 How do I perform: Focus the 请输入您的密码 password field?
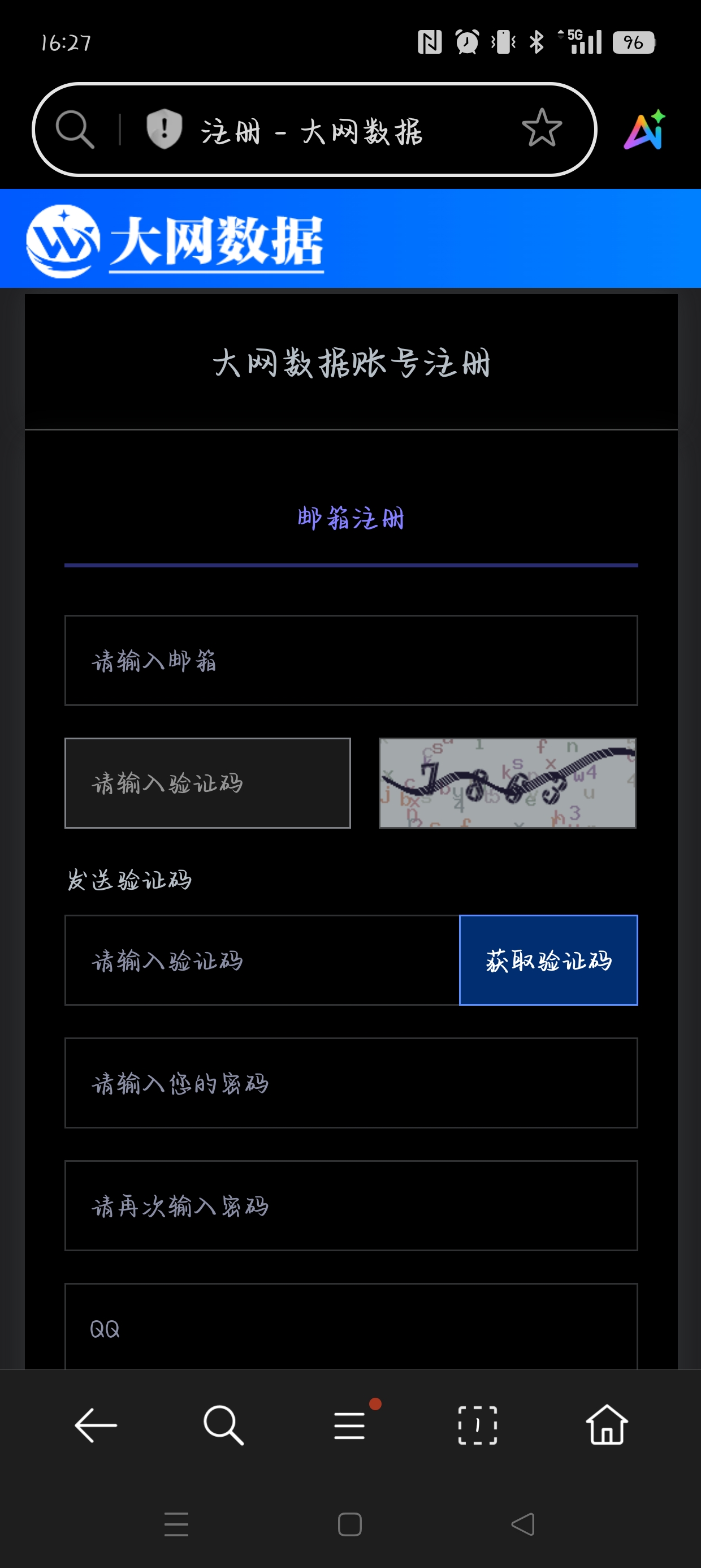350,1083
